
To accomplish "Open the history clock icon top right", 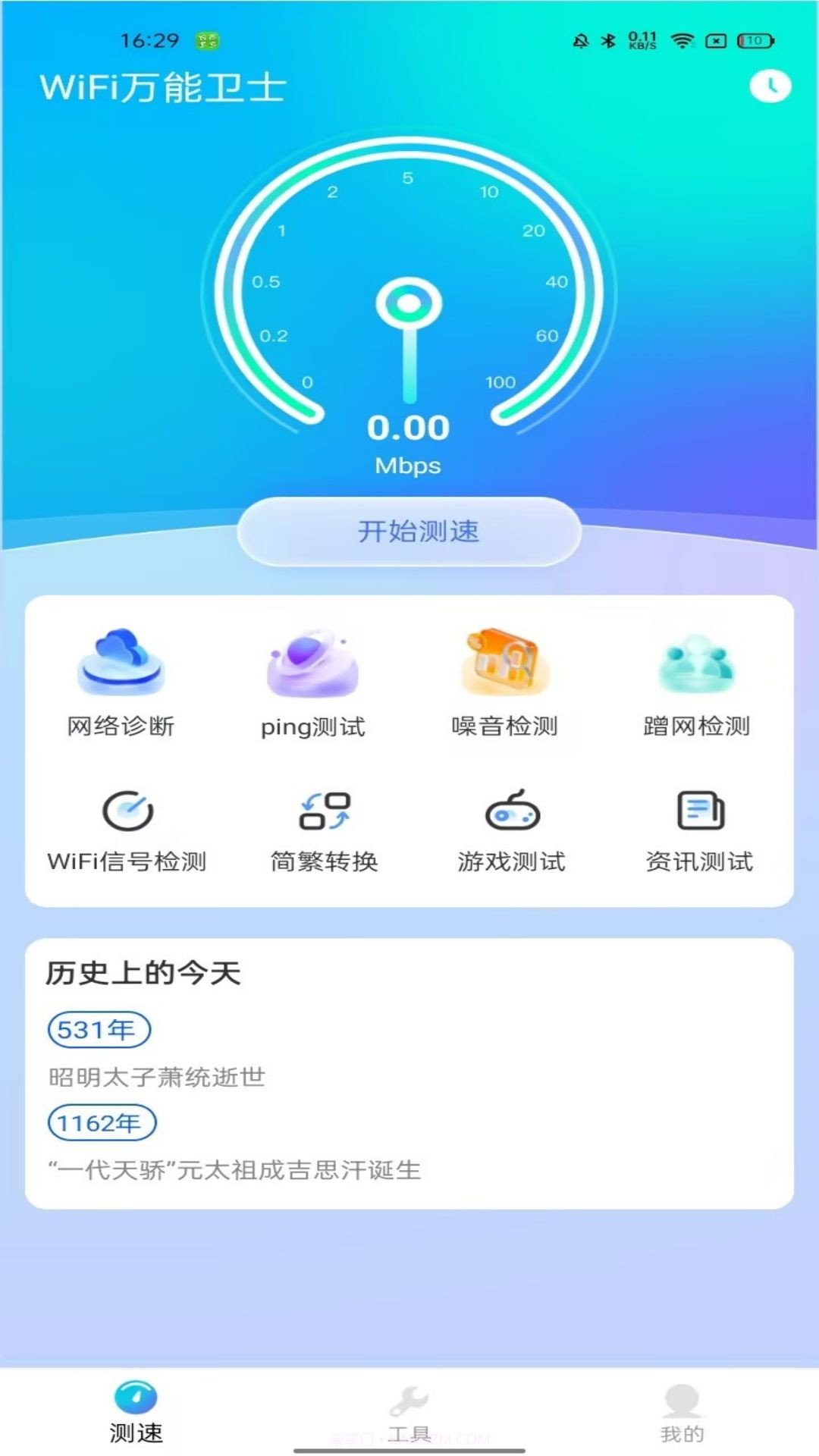I will click(772, 86).
